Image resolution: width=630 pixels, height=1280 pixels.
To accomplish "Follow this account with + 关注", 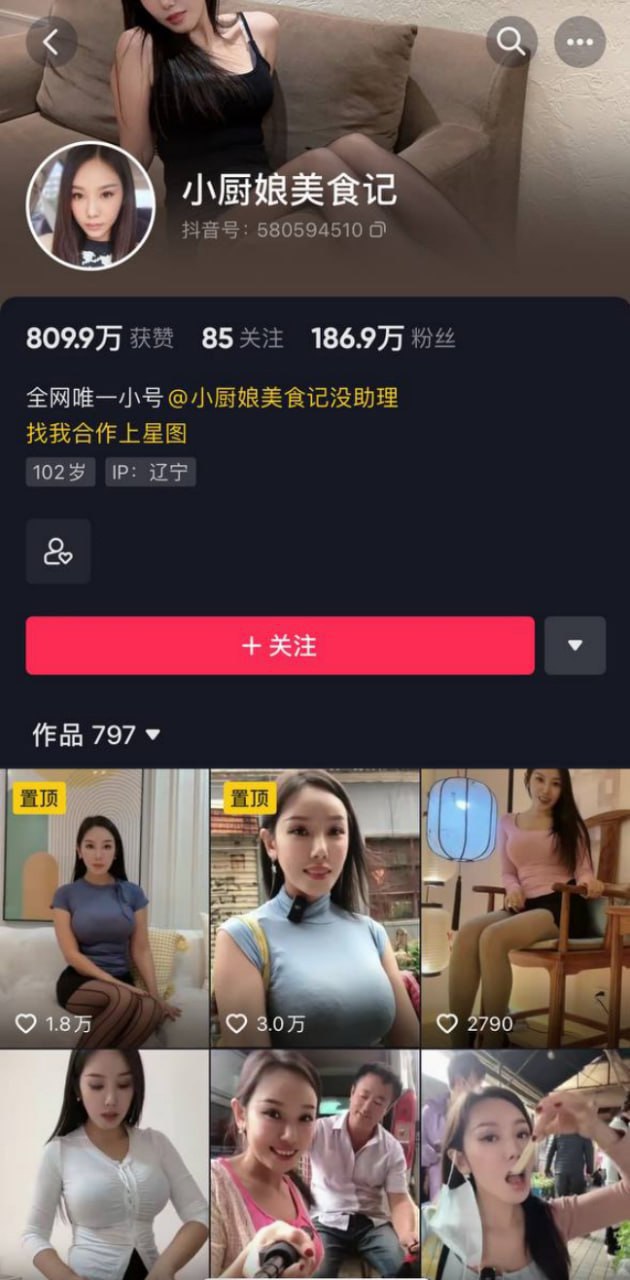I will (x=280, y=646).
